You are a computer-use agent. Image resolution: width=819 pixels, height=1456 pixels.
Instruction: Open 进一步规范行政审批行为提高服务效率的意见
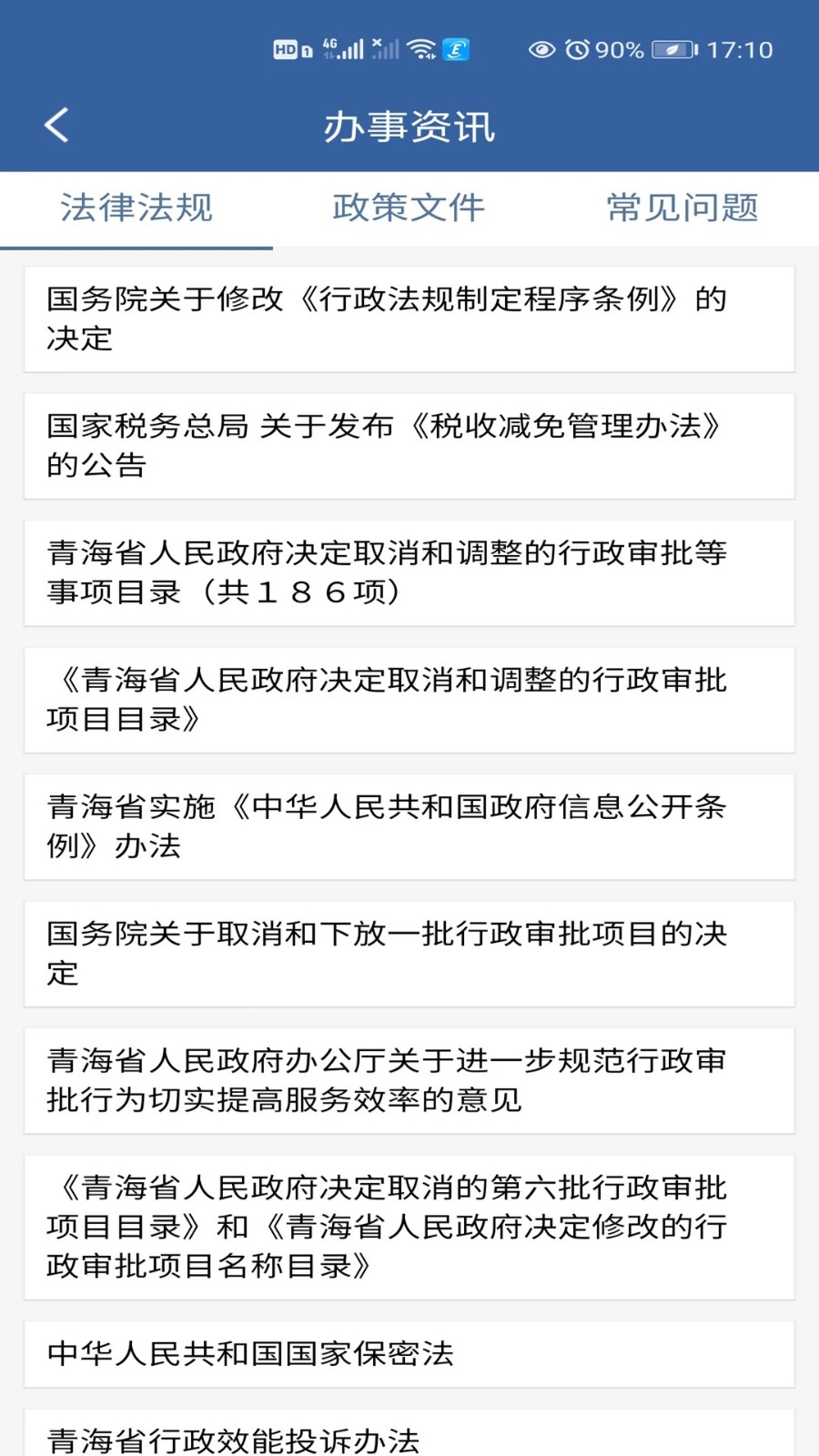tap(409, 1081)
